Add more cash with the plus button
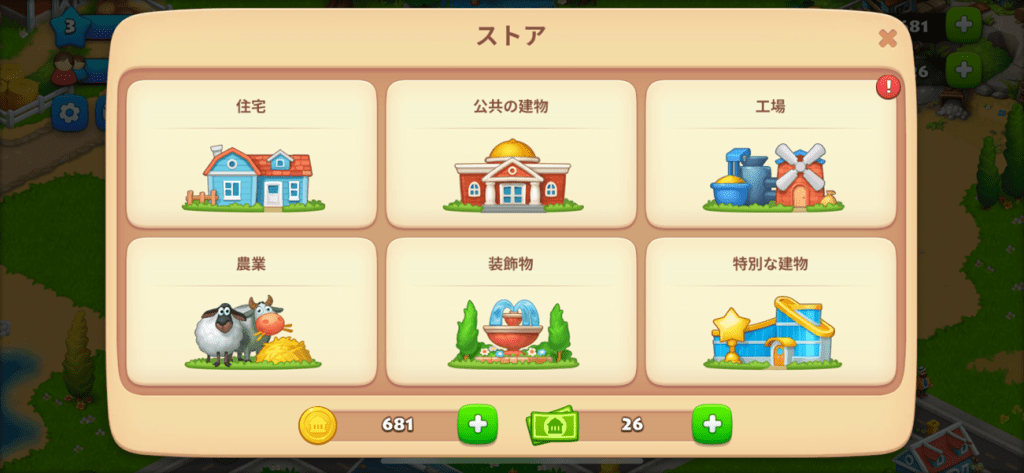 pos(711,424)
